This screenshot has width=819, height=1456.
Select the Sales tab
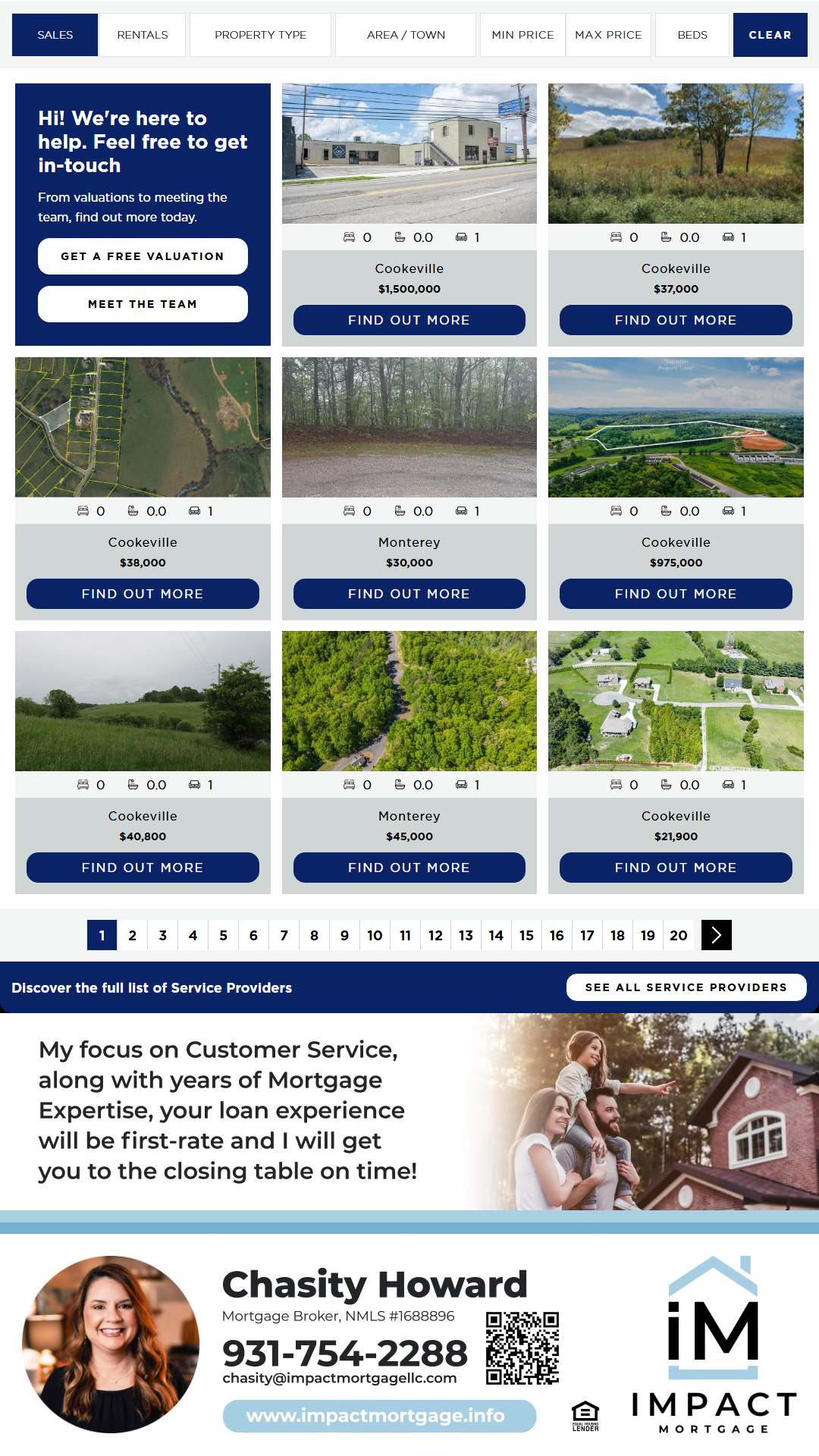pyautogui.click(x=55, y=35)
